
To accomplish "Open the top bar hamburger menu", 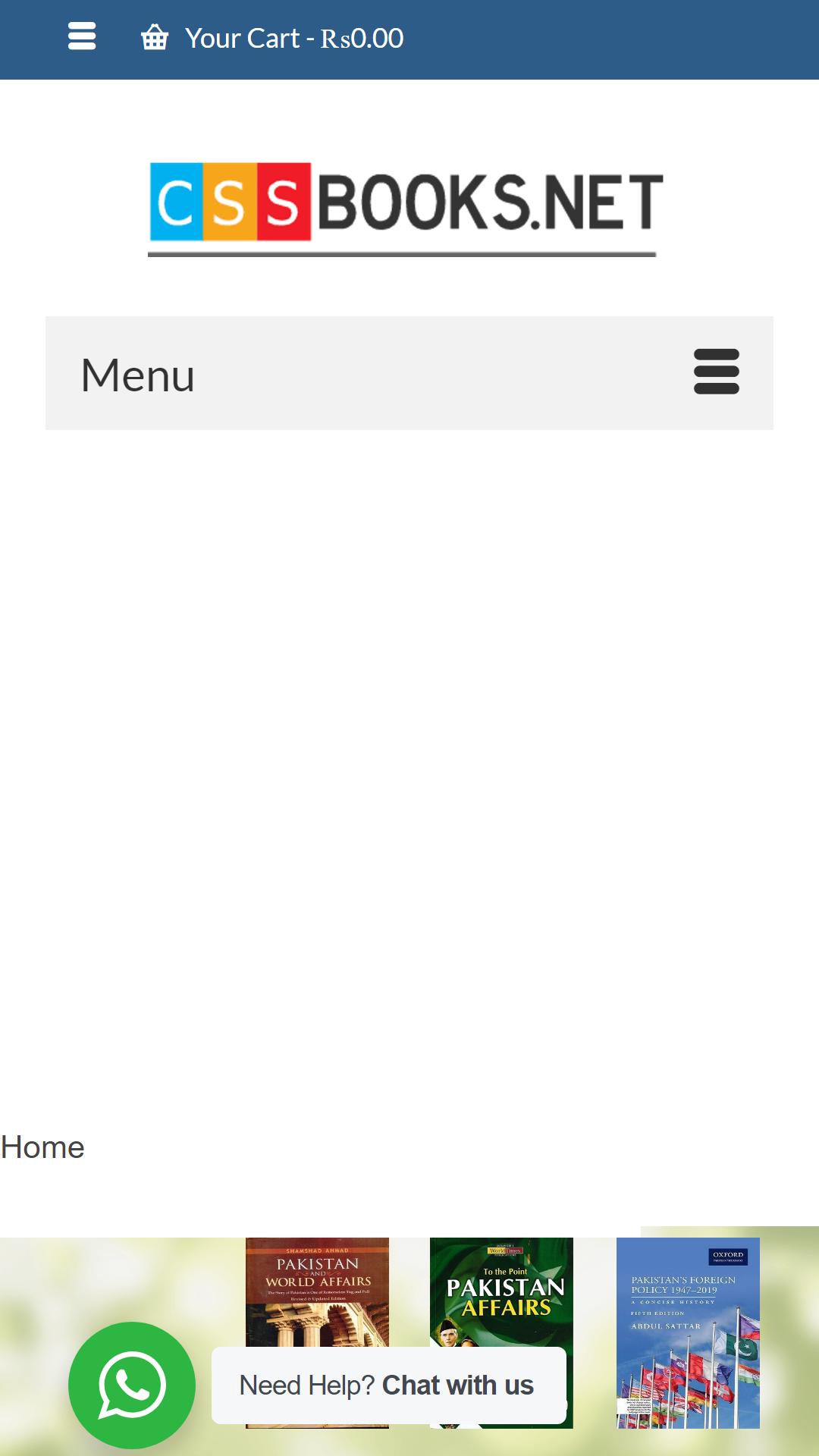I will 82,36.
